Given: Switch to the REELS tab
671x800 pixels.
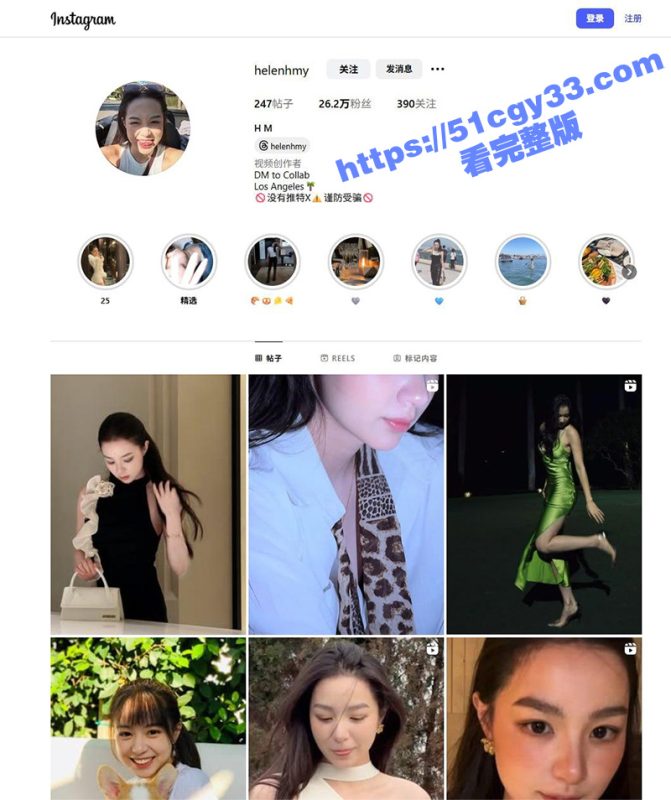Looking at the screenshot, I should tap(337, 358).
